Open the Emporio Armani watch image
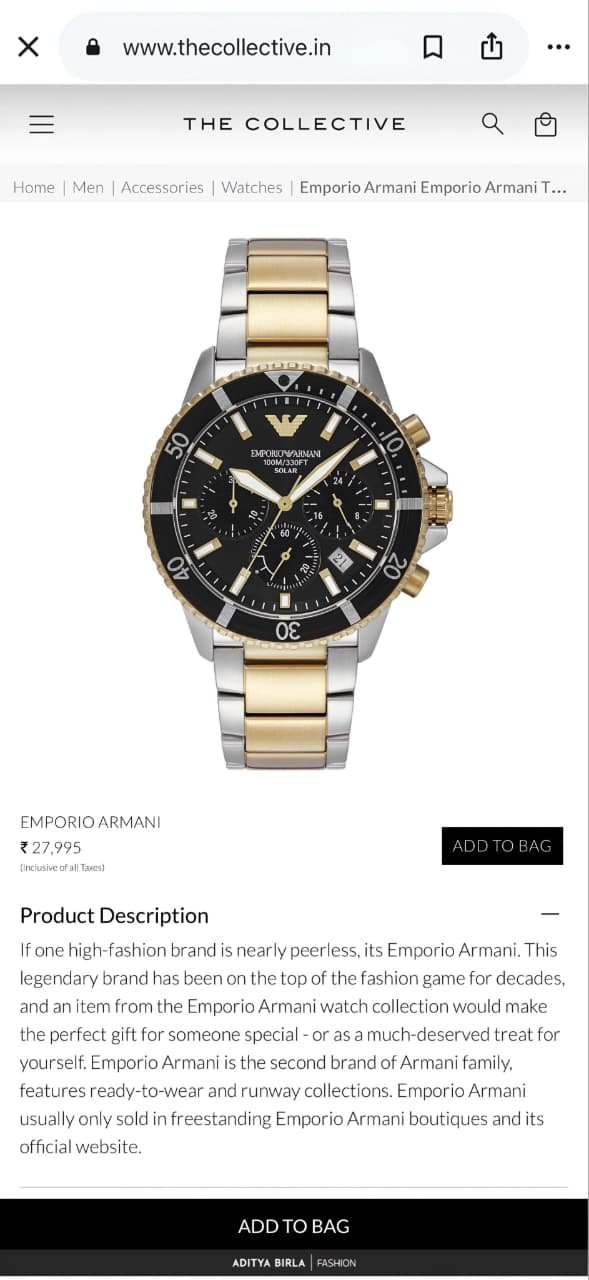Screen dimensions: 589x1280 (x=297, y=503)
